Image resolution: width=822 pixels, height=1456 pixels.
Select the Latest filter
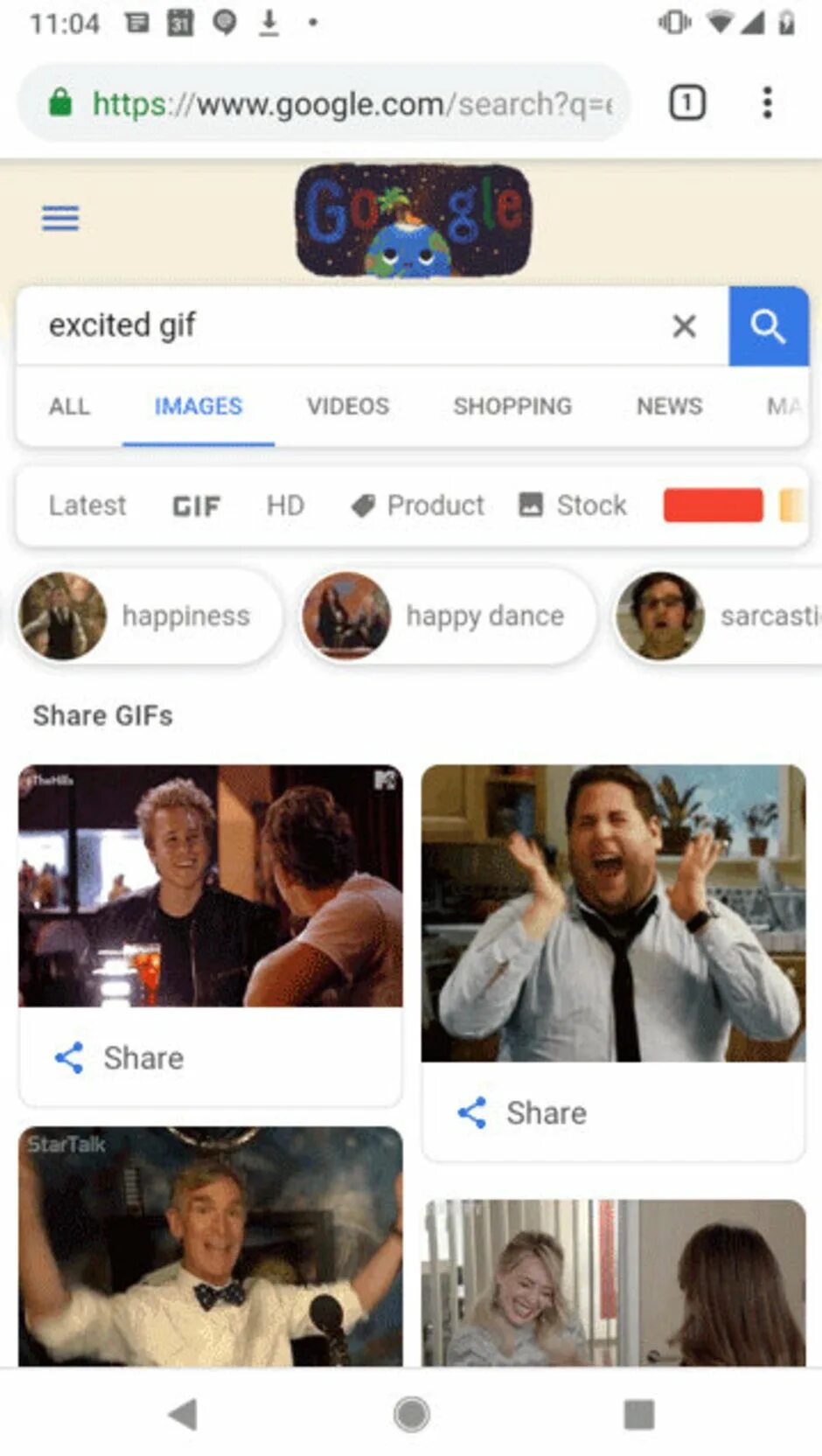tap(87, 505)
